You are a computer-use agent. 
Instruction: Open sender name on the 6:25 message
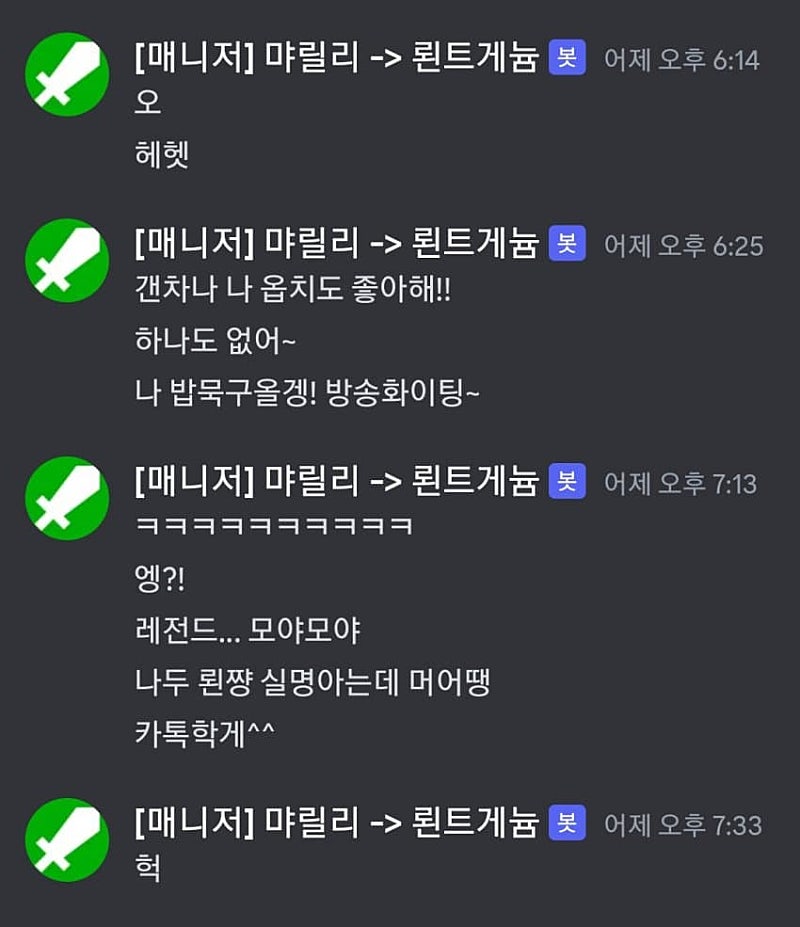(337, 242)
